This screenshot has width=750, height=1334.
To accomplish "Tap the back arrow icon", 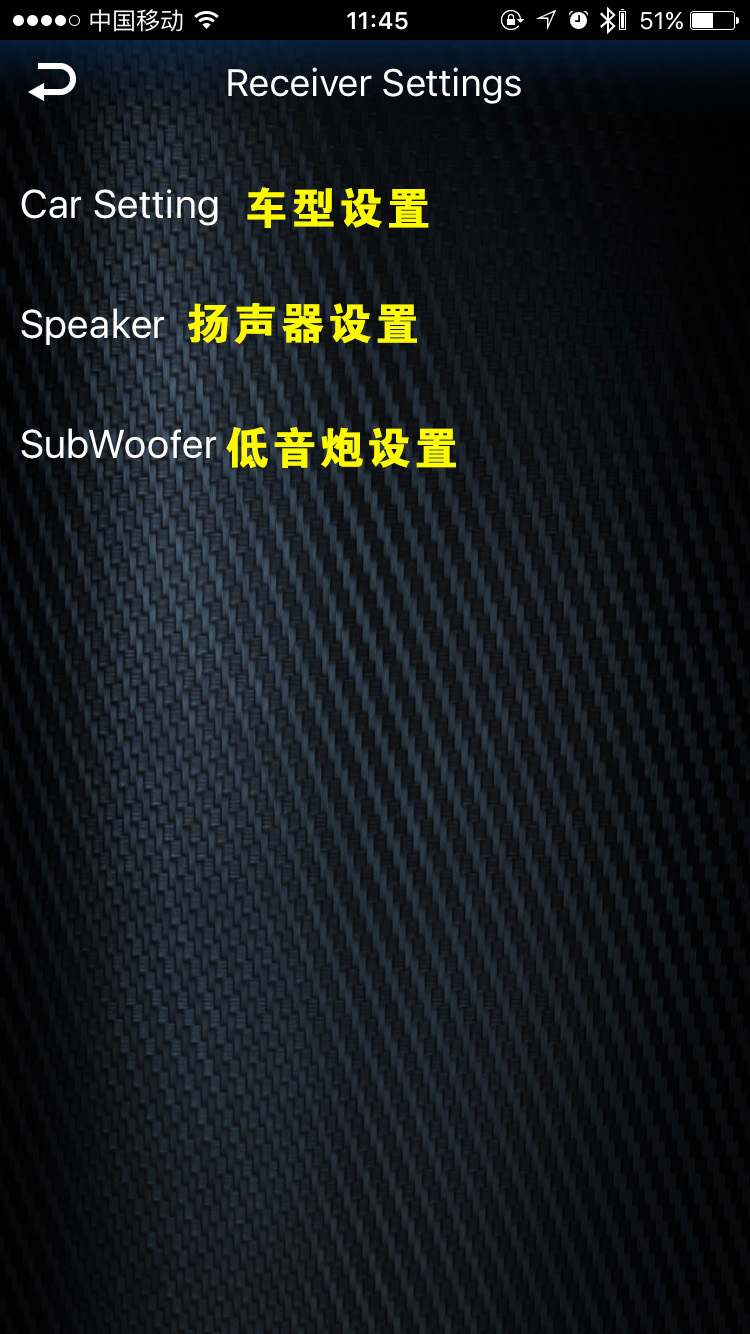I will 52,82.
